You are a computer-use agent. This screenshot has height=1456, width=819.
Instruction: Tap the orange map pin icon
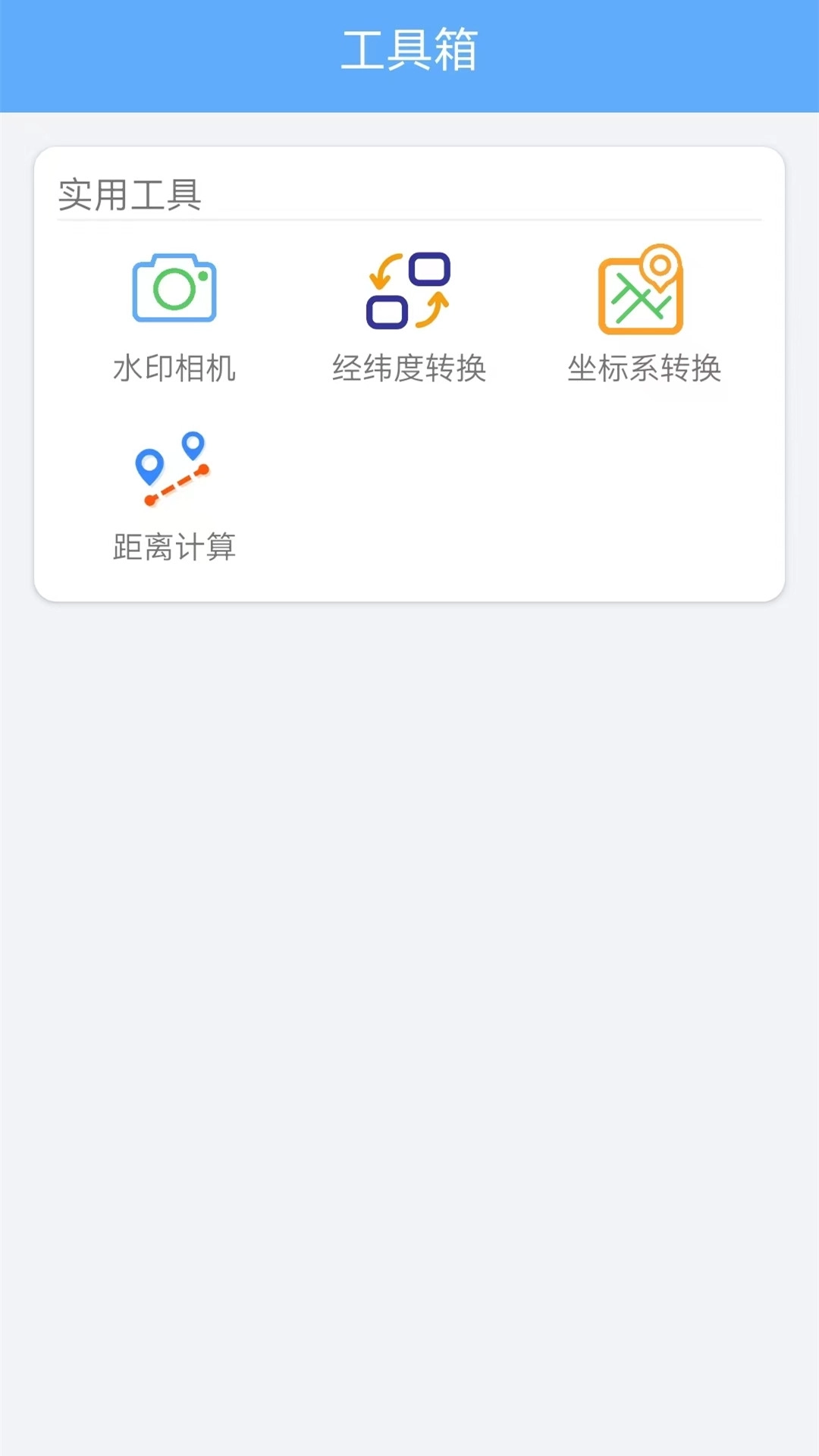[x=661, y=265]
